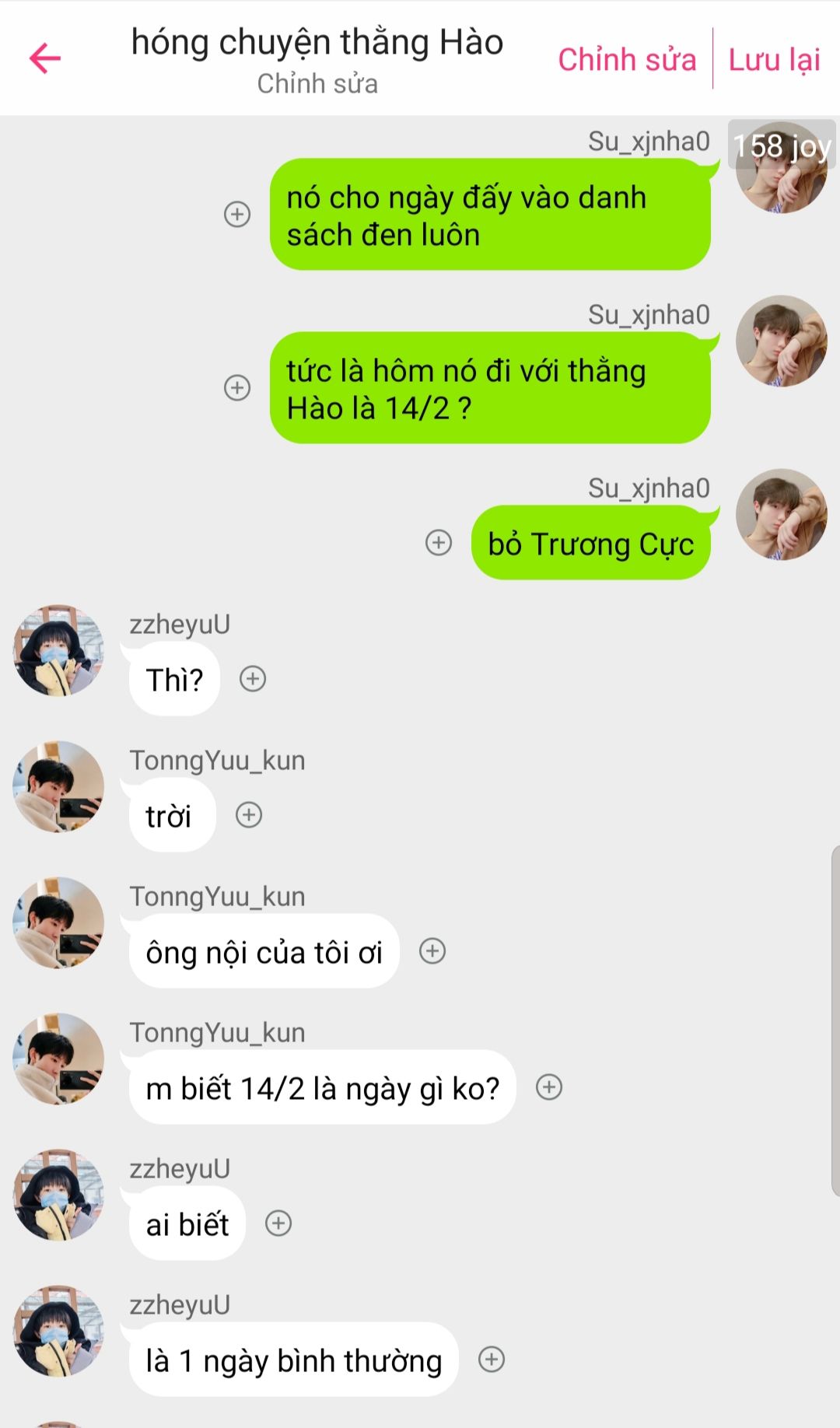Tap plus icon next to "là 1 ngày bình thường"
Image resolution: width=840 pixels, height=1428 pixels.
[x=492, y=1360]
